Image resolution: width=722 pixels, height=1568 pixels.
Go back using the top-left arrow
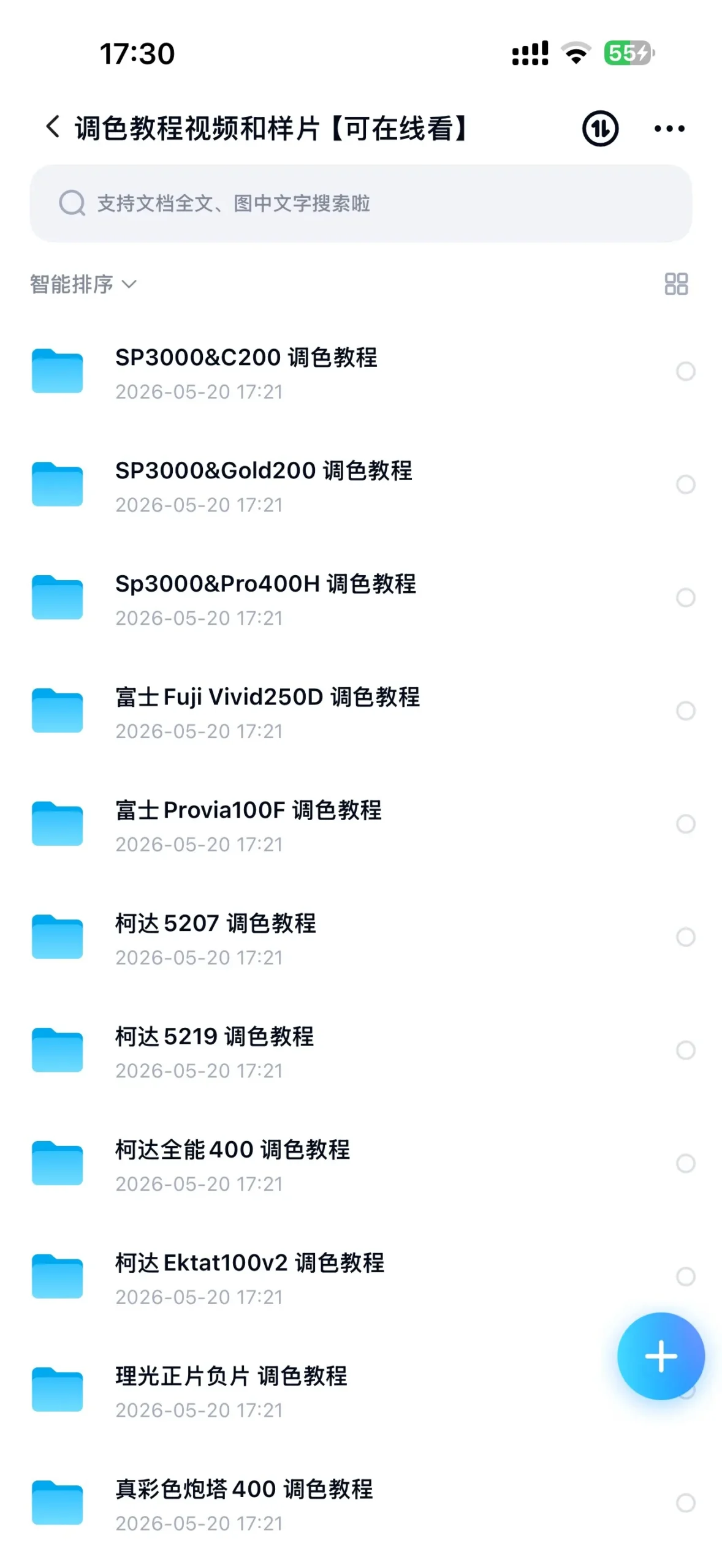click(53, 127)
